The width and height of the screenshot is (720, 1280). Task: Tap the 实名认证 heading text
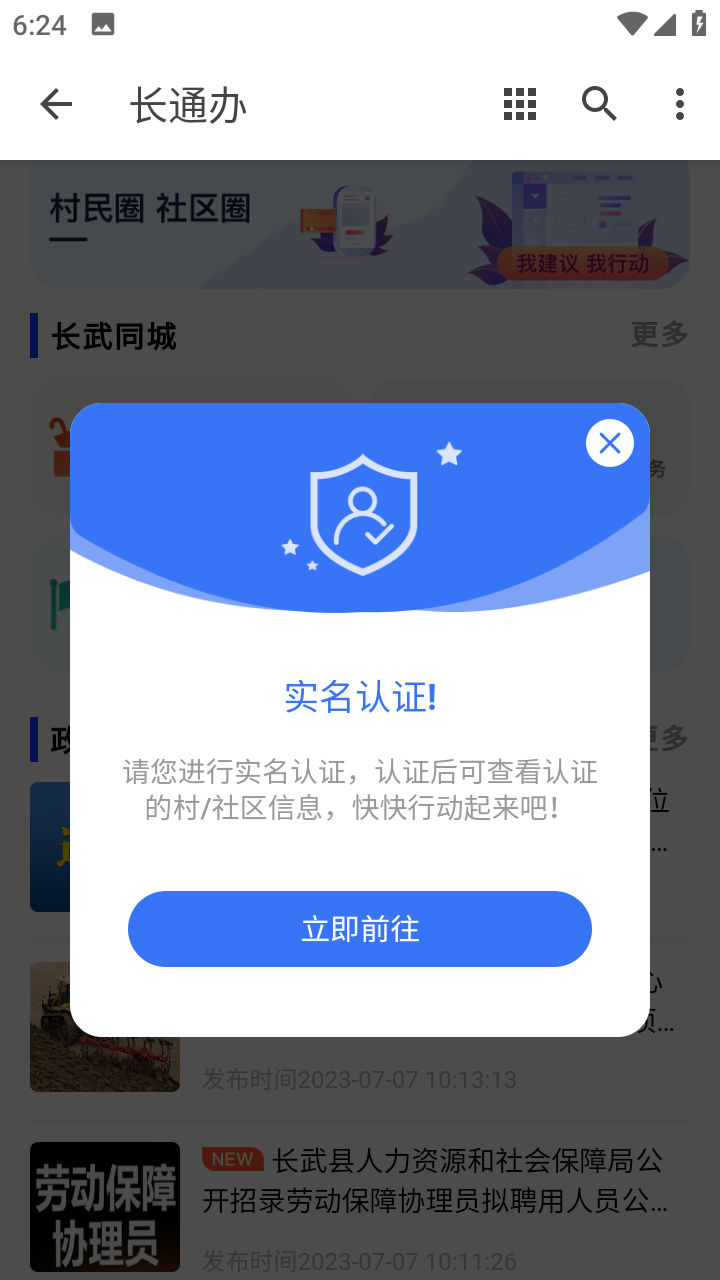click(359, 698)
